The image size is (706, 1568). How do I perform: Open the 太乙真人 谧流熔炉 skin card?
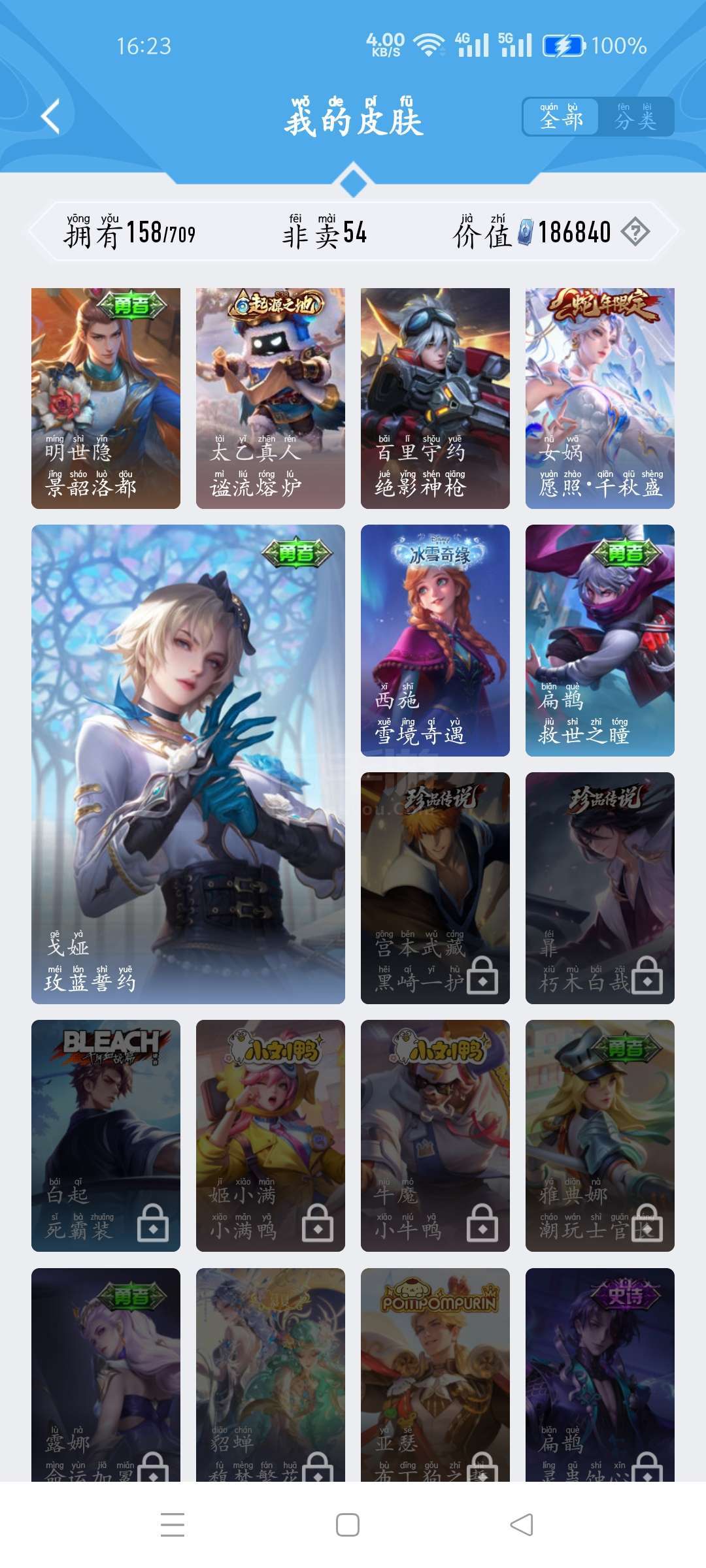(271, 399)
